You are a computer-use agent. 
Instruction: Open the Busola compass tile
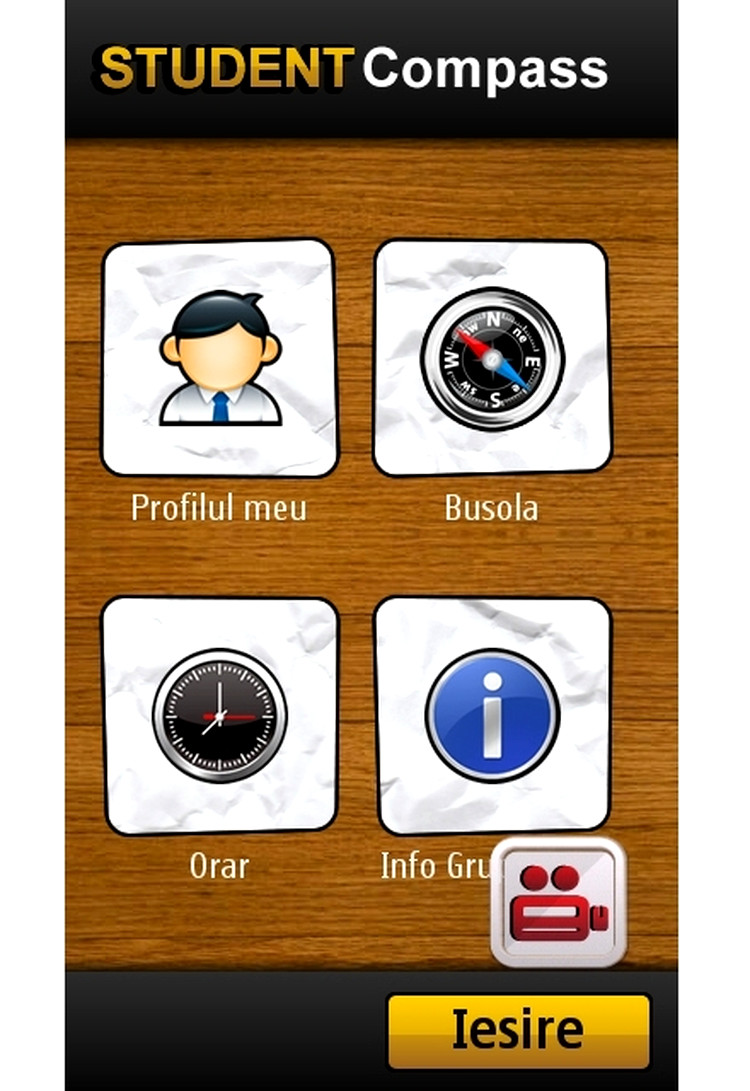[492, 358]
